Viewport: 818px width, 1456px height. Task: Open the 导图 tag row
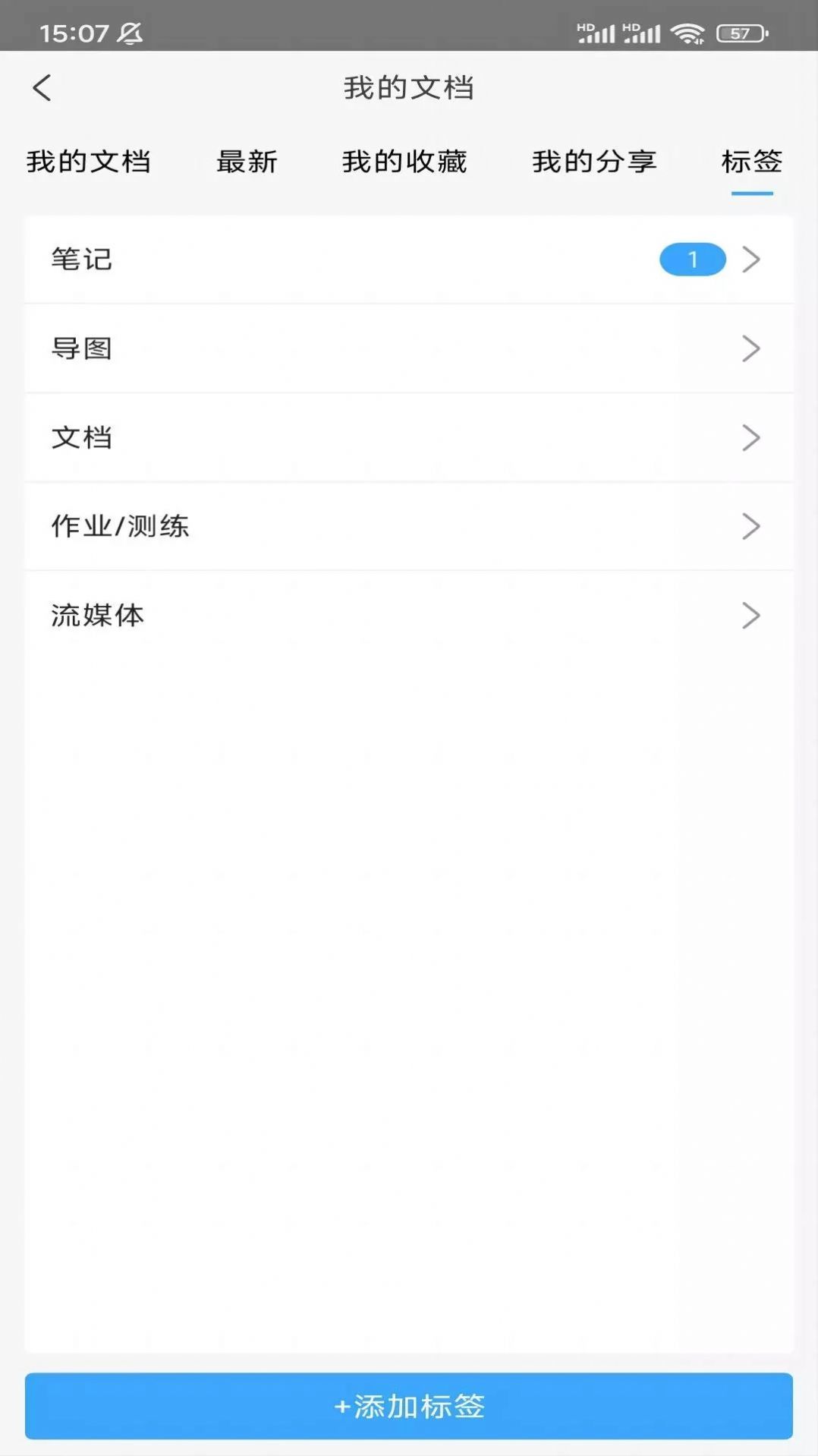[408, 348]
